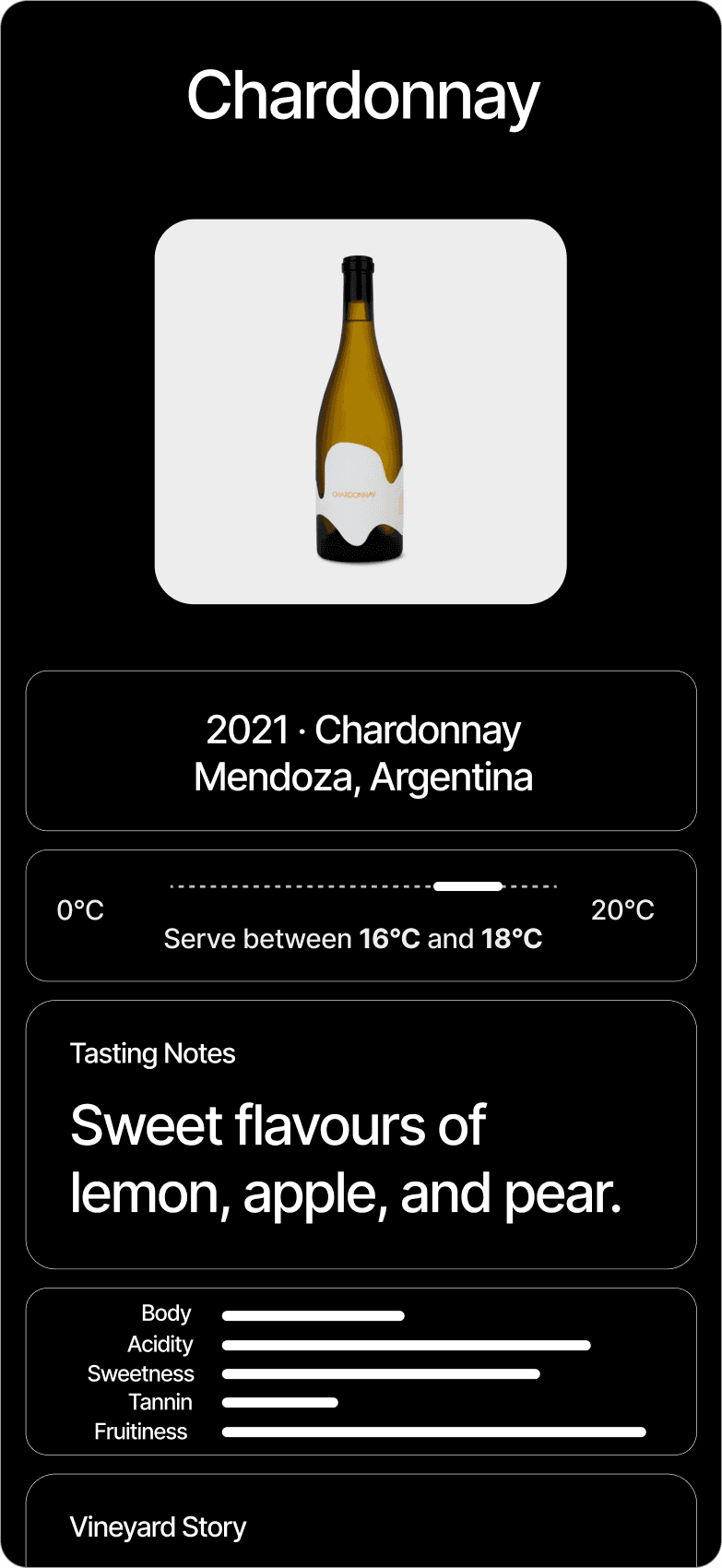Tap the Tannin label text
The height and width of the screenshot is (1568, 722).
(x=161, y=1402)
